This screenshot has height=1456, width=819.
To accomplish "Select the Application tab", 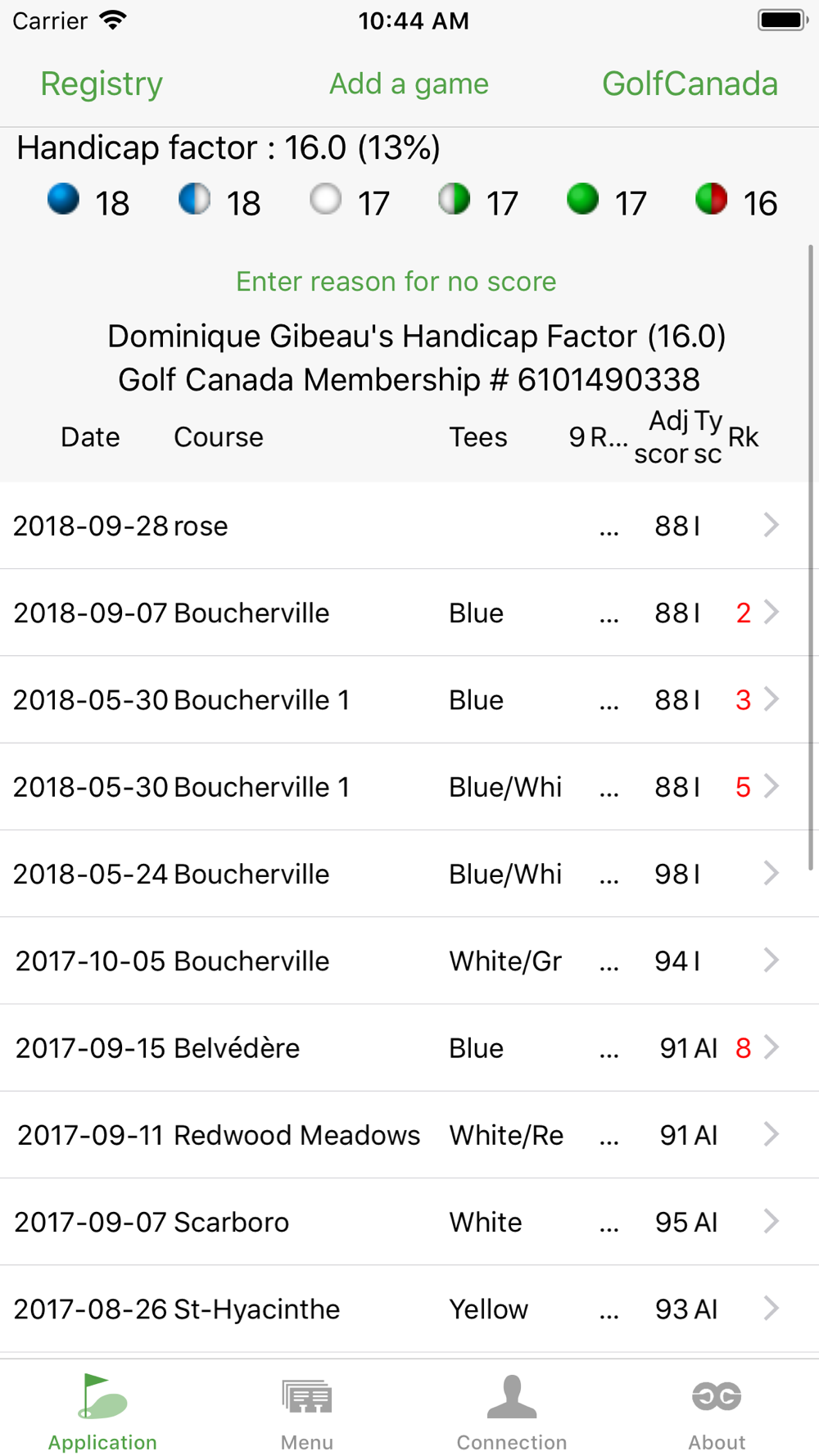I will [x=102, y=1411].
